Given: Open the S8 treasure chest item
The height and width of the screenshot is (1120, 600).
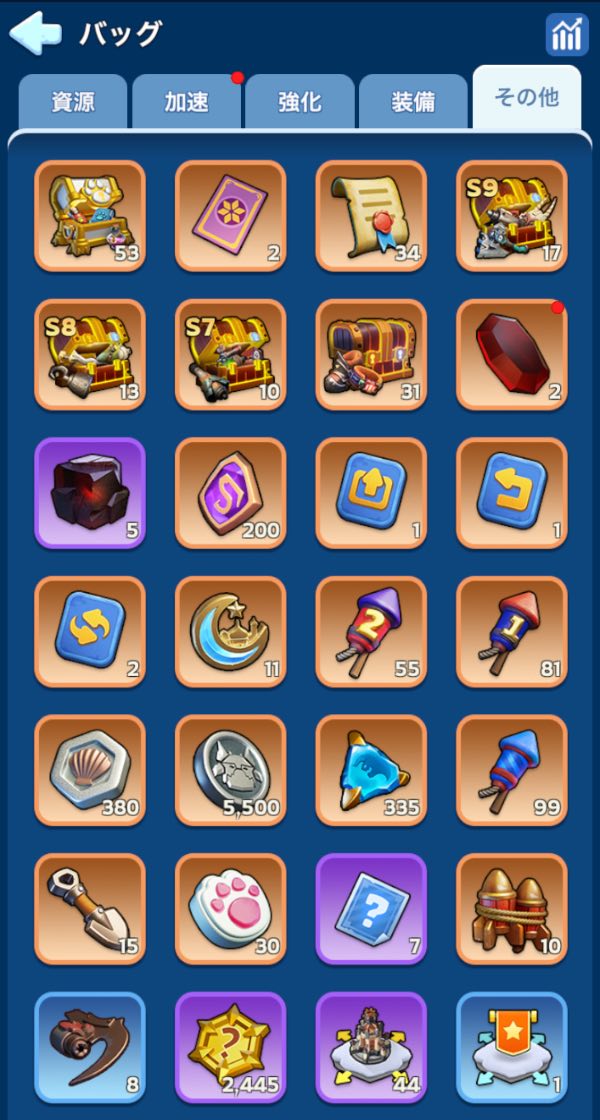Looking at the screenshot, I should 90,354.
